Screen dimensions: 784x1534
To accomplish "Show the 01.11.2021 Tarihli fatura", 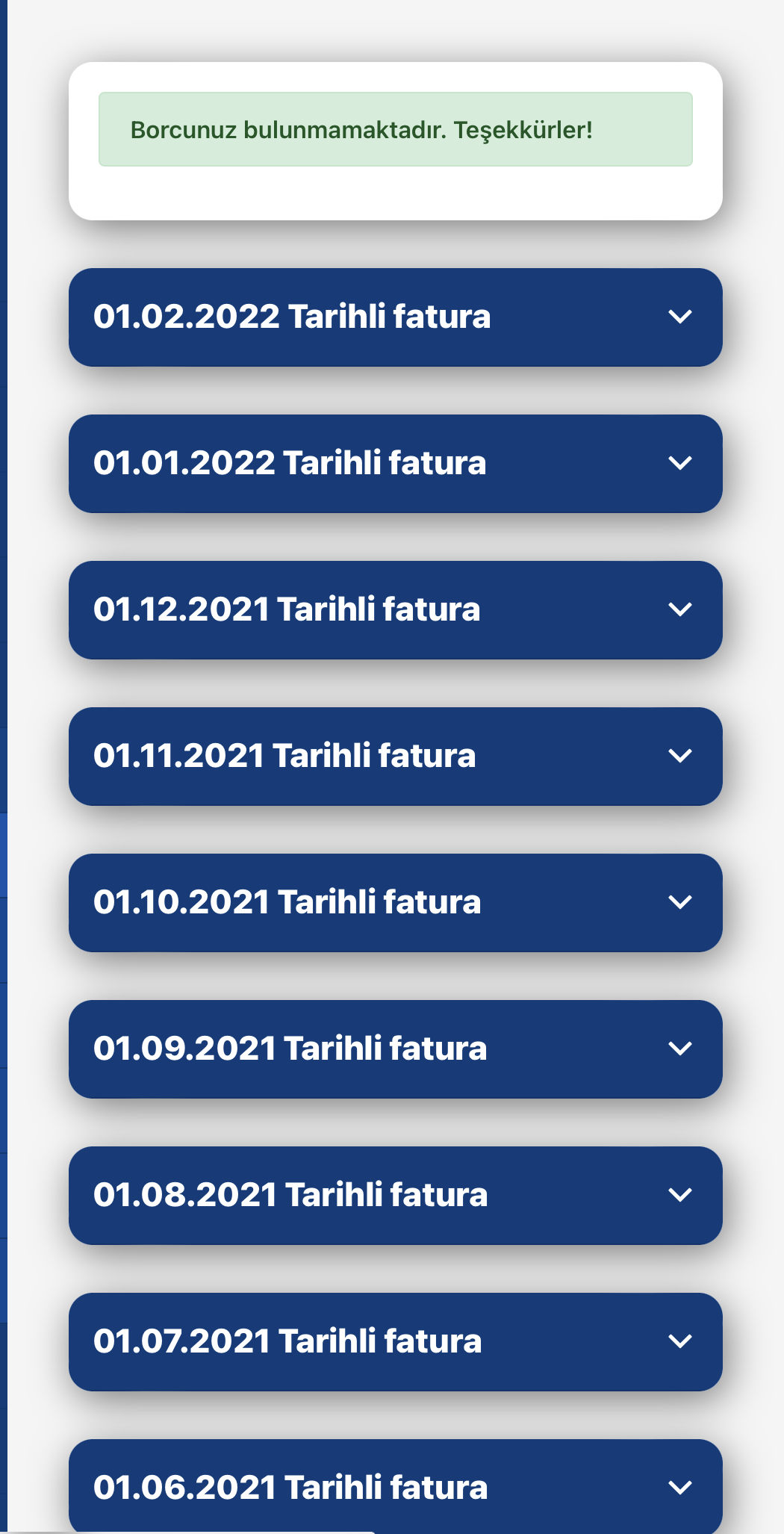I will [x=395, y=757].
